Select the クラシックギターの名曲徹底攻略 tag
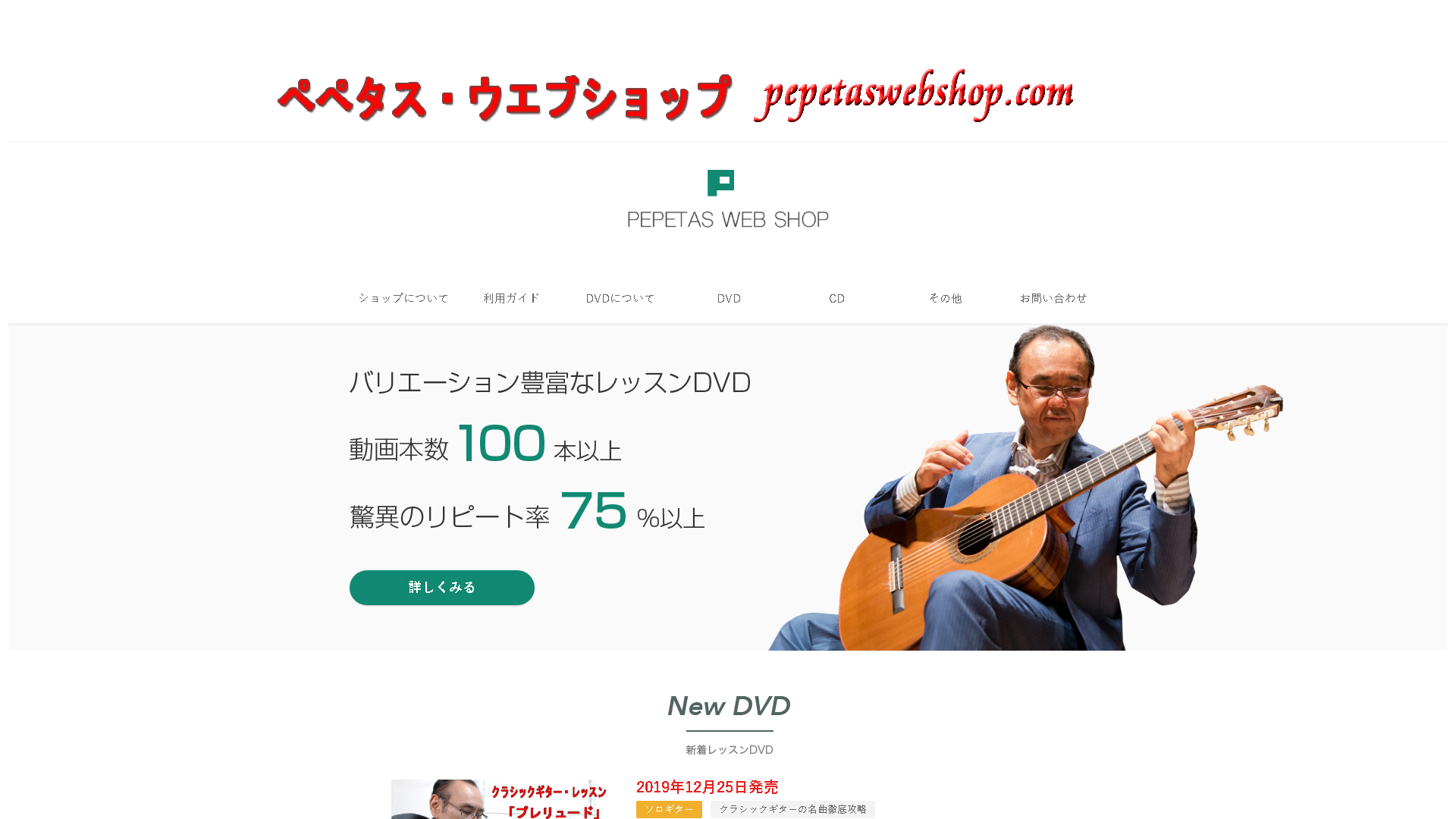The width and height of the screenshot is (1456, 819). (x=792, y=809)
